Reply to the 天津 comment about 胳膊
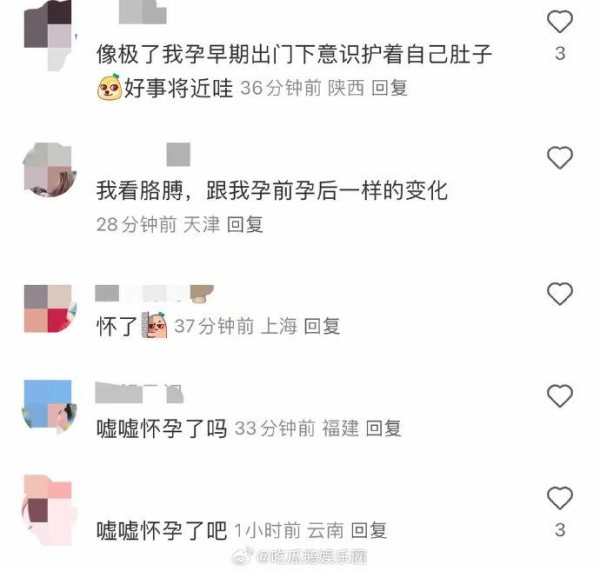600x571 pixels. [x=244, y=225]
